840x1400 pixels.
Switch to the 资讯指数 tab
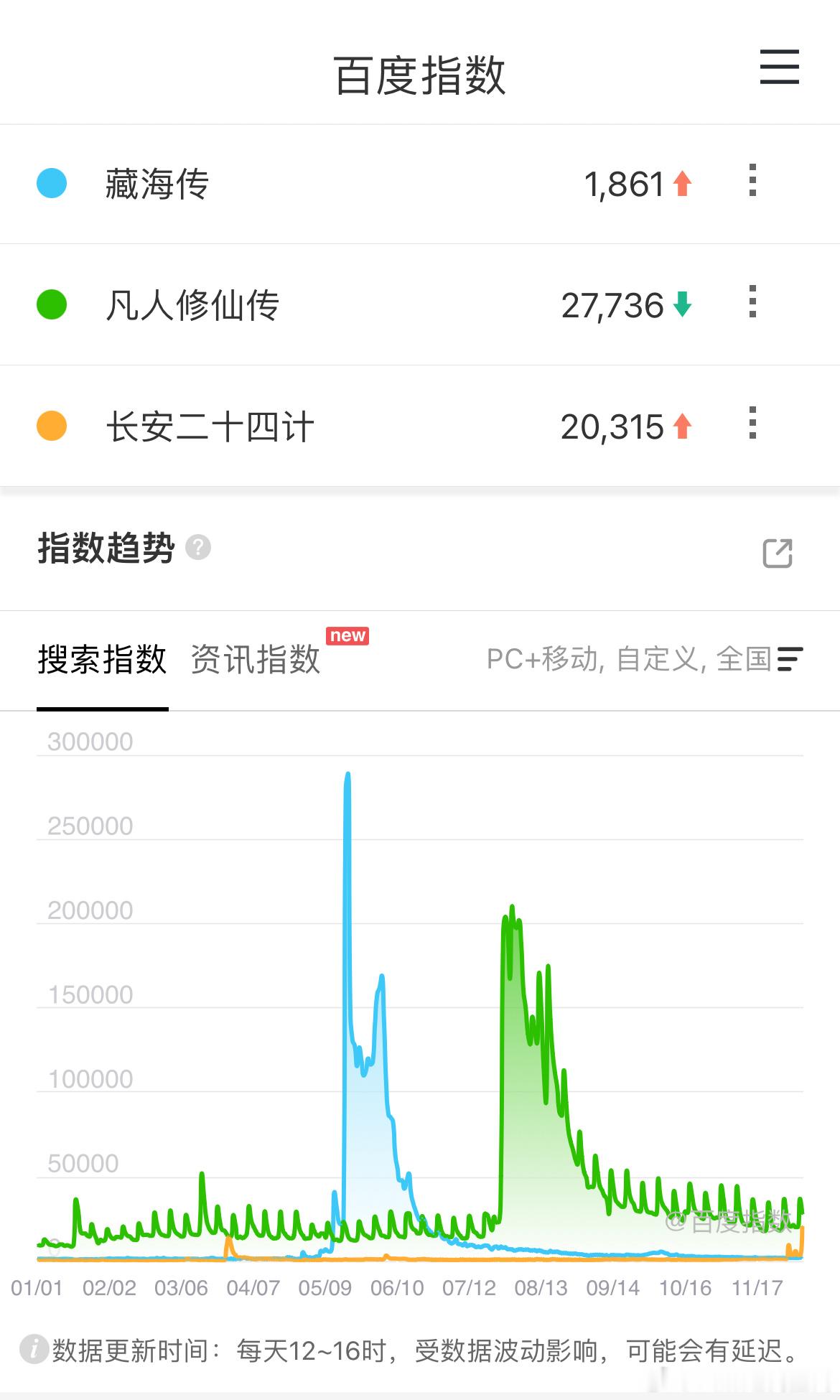tap(254, 659)
